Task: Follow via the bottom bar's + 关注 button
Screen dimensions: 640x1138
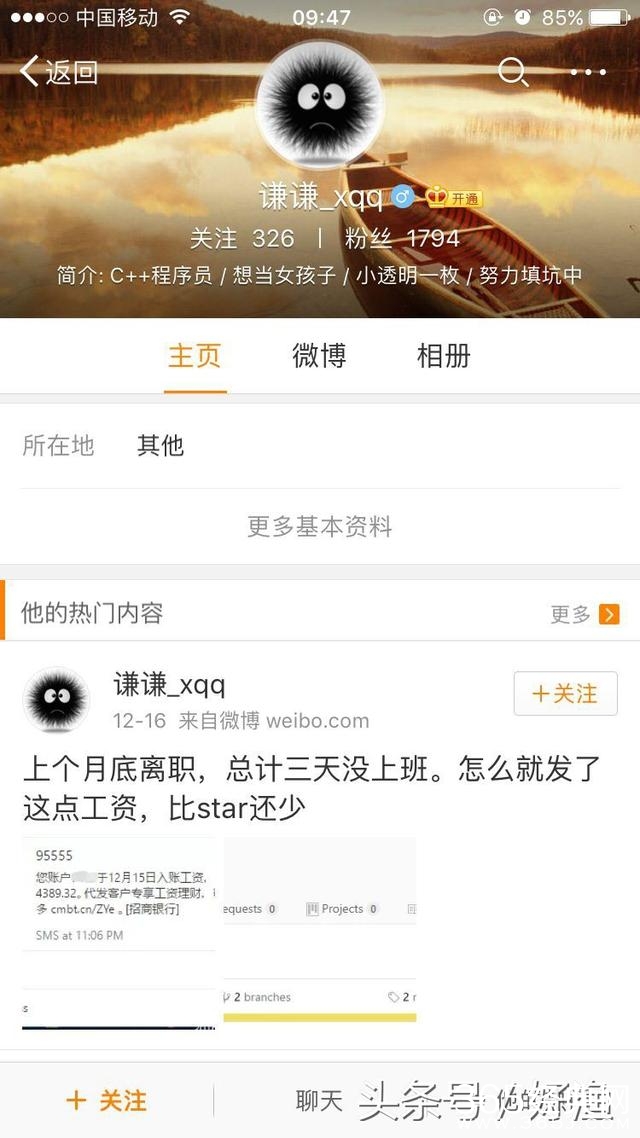Action: point(106,1101)
